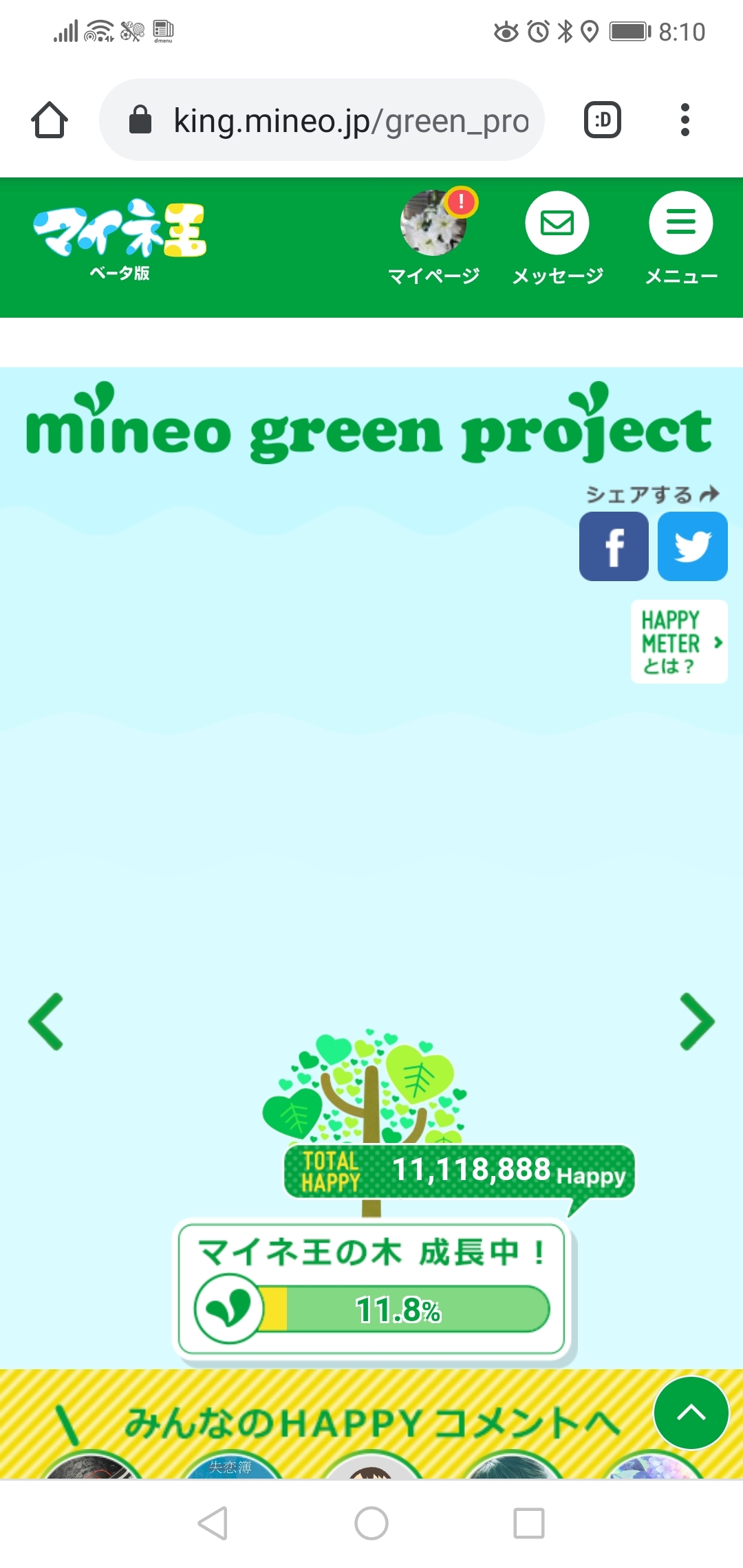Open マイページ via the profile avatar icon
The image size is (743, 1568).
point(434,222)
